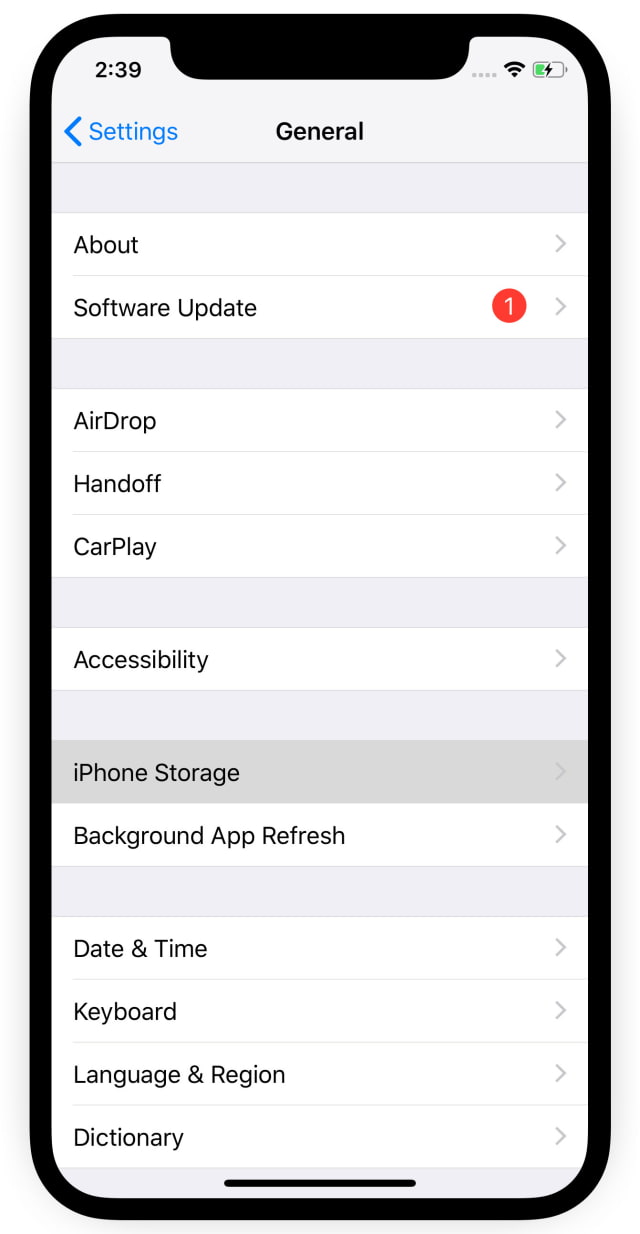Open CarPlay settings
Image resolution: width=640 pixels, height=1234 pixels.
(x=319, y=547)
